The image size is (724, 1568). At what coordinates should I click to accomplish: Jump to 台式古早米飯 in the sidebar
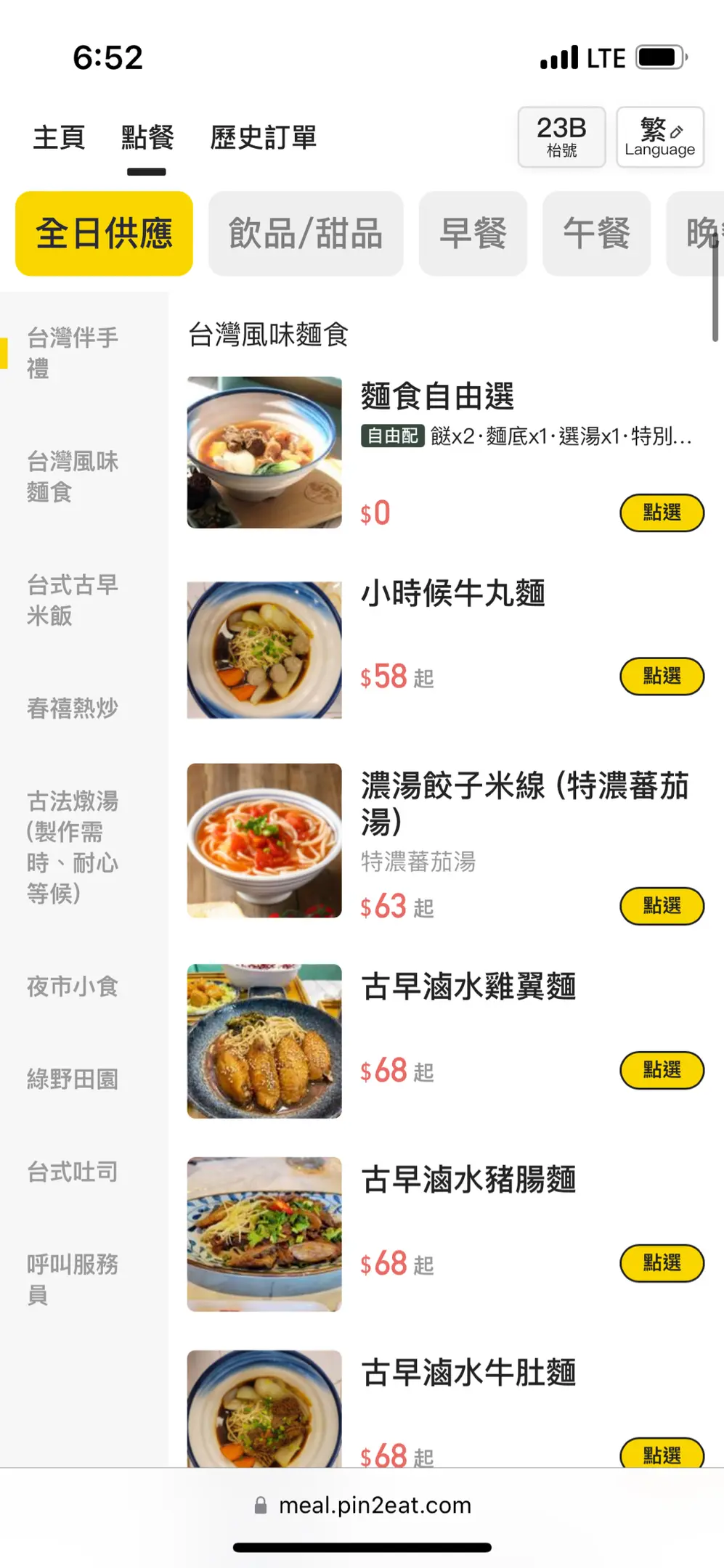(x=73, y=600)
